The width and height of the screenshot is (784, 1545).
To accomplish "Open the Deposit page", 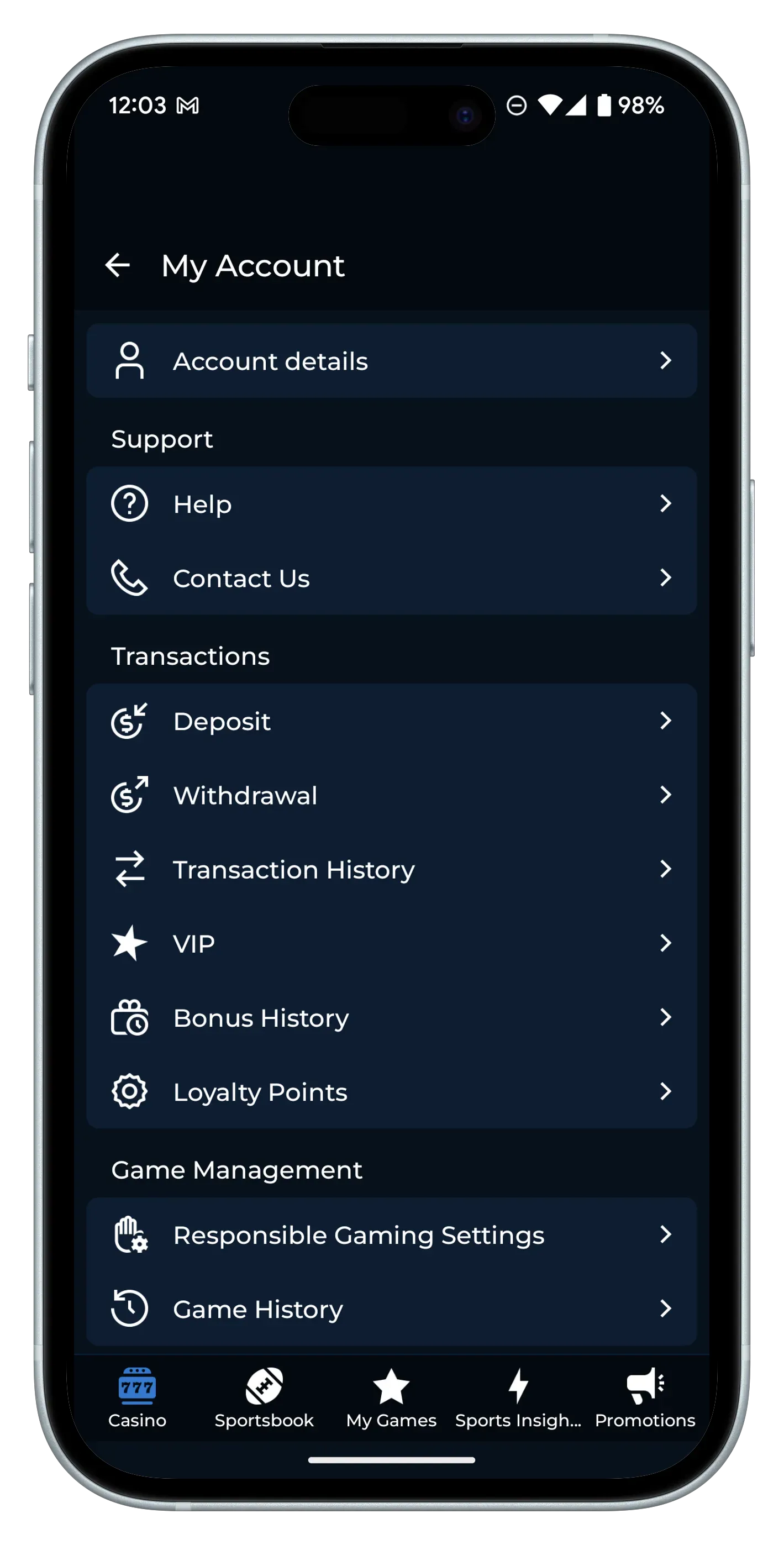I will [x=391, y=721].
